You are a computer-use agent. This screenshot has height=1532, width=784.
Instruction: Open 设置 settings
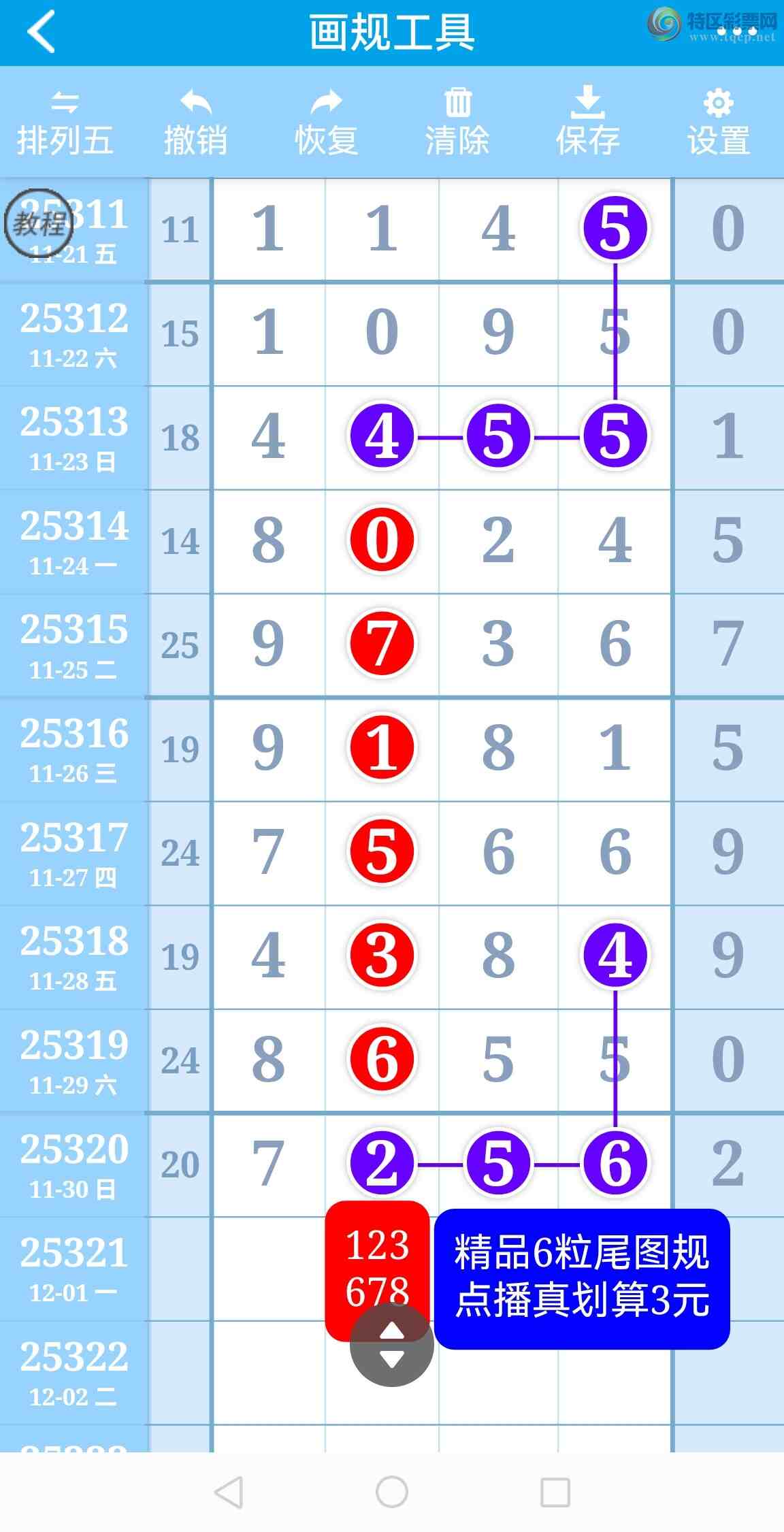(x=718, y=123)
